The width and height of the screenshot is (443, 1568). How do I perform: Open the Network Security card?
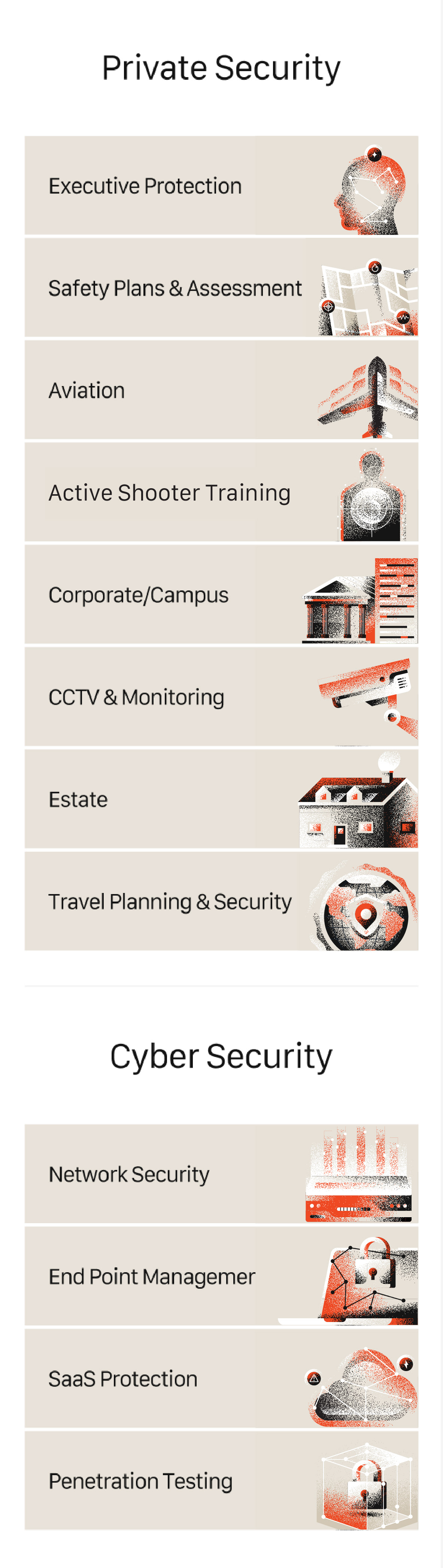(221, 1174)
